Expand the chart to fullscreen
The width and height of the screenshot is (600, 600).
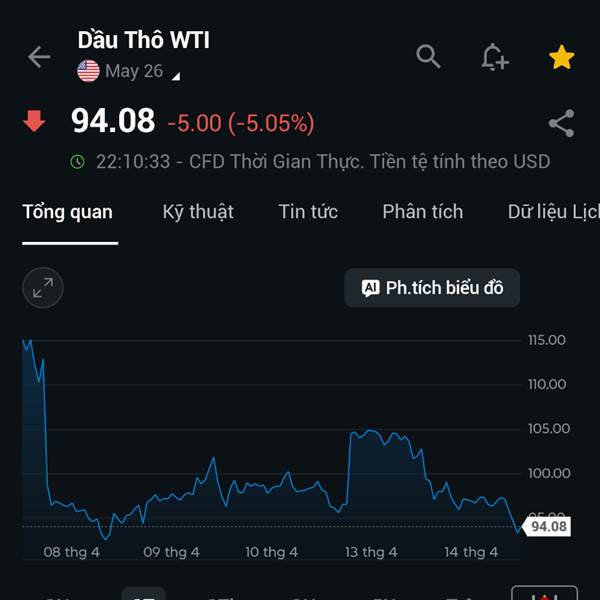coord(43,288)
